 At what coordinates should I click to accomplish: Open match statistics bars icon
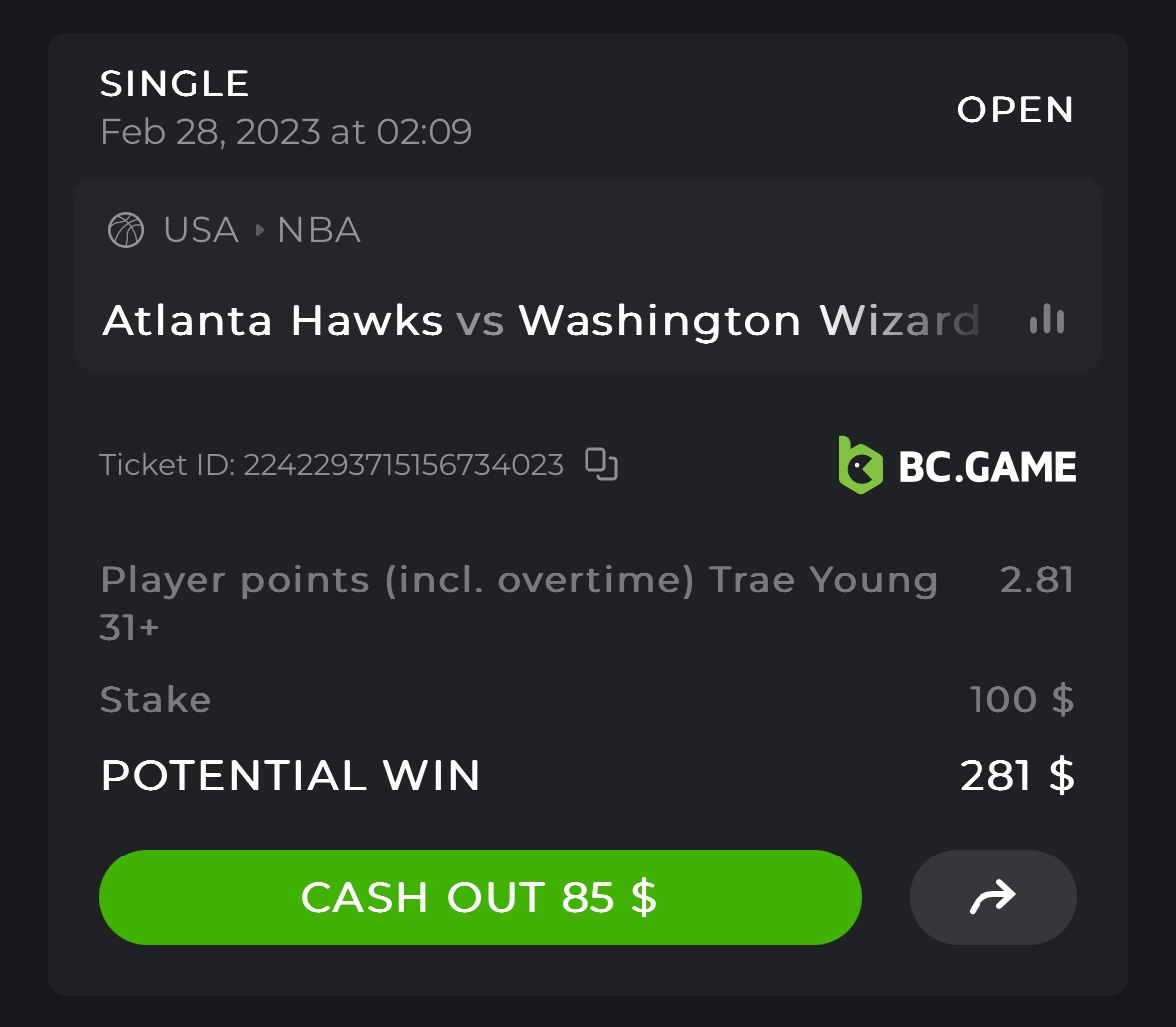tap(1046, 321)
